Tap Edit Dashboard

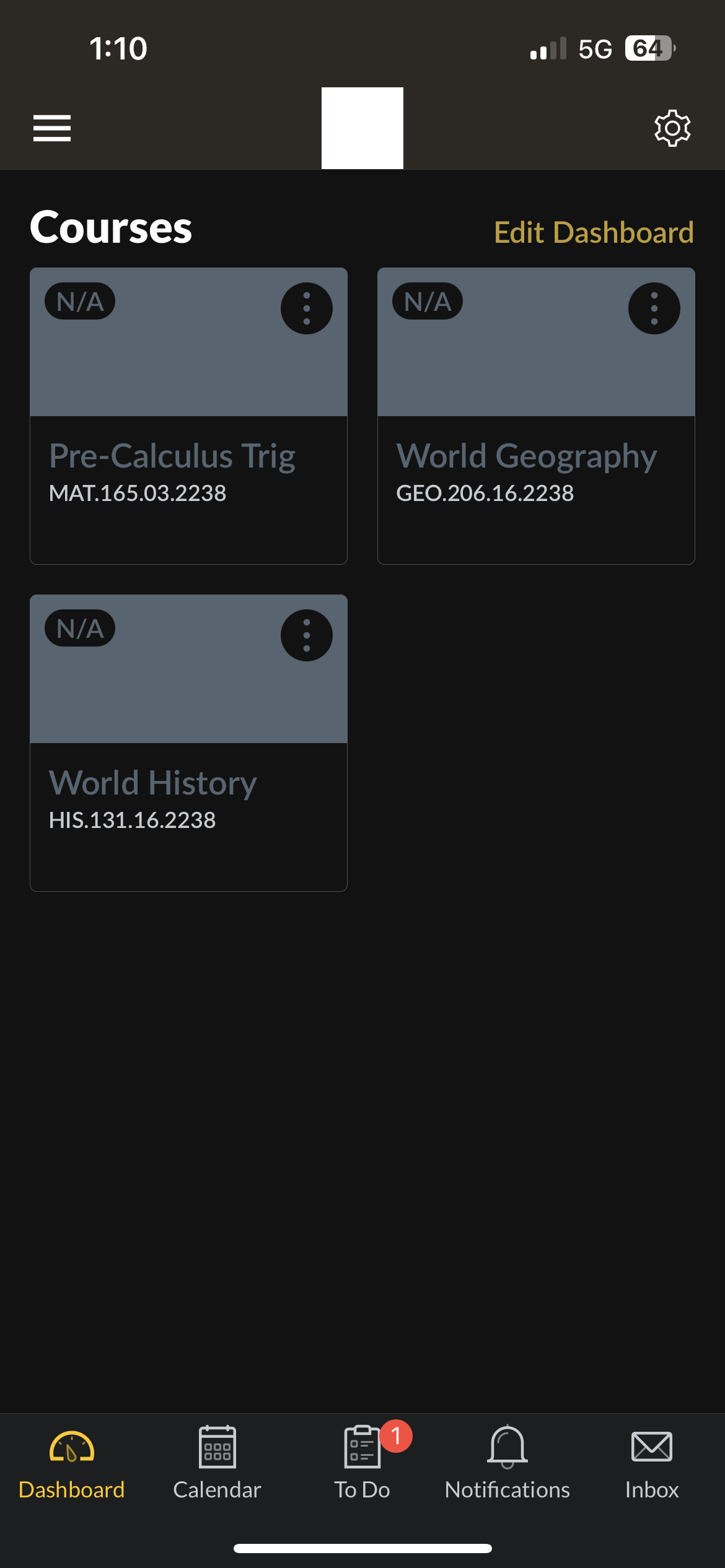click(x=594, y=232)
